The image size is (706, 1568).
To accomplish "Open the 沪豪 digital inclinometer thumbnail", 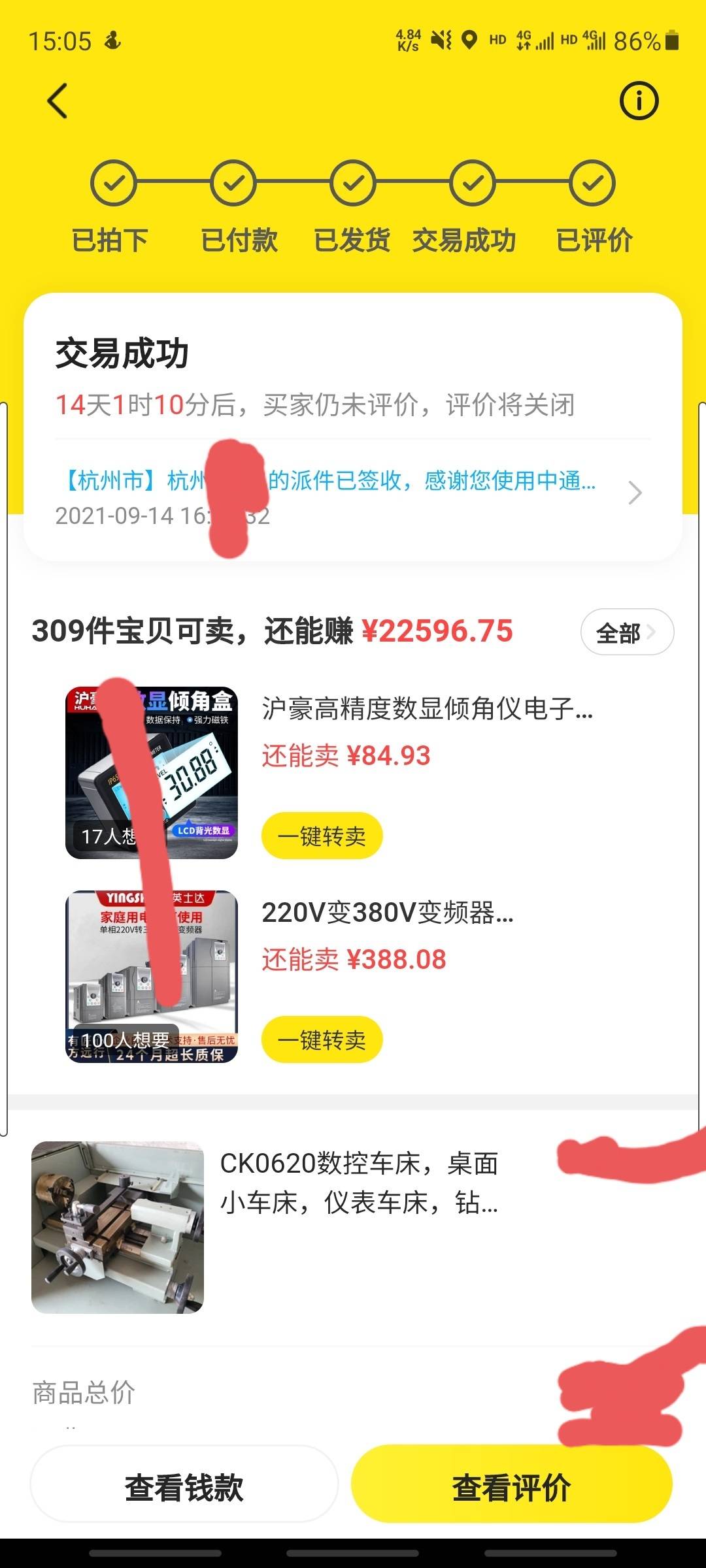I will coord(152,772).
